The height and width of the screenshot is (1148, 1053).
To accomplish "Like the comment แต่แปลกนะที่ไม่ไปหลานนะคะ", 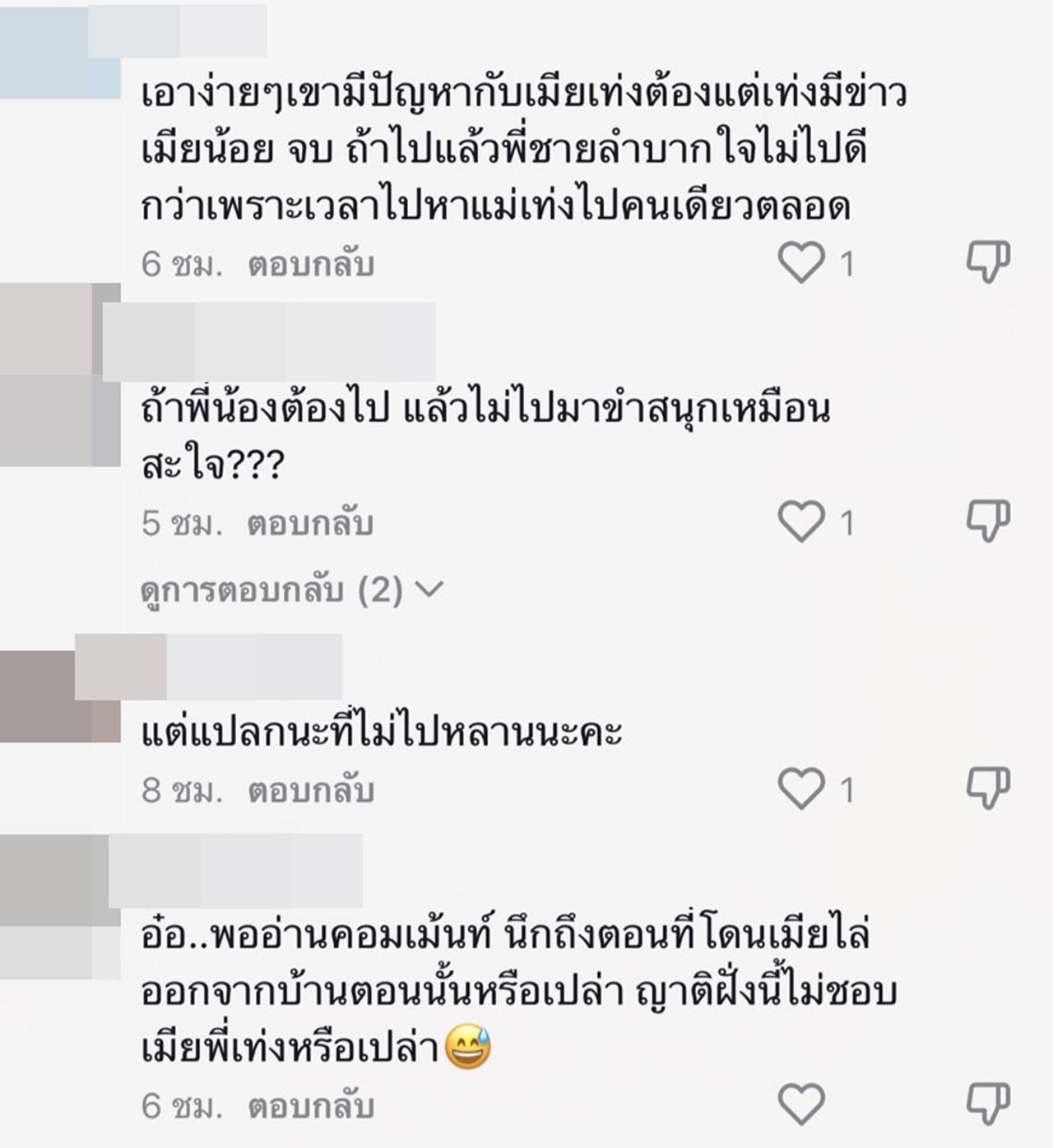I will (x=801, y=789).
